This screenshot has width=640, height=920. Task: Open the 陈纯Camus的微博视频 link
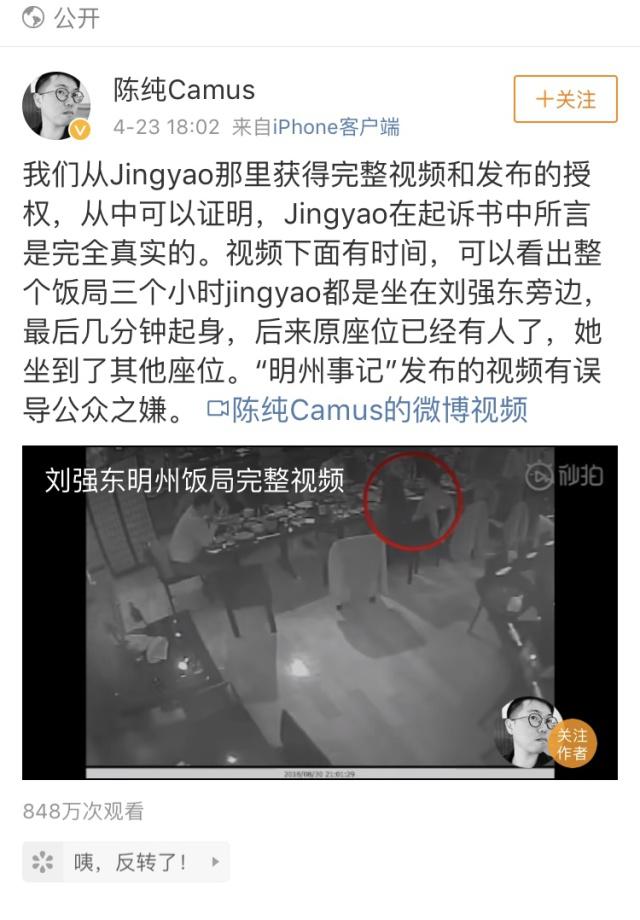[367, 411]
